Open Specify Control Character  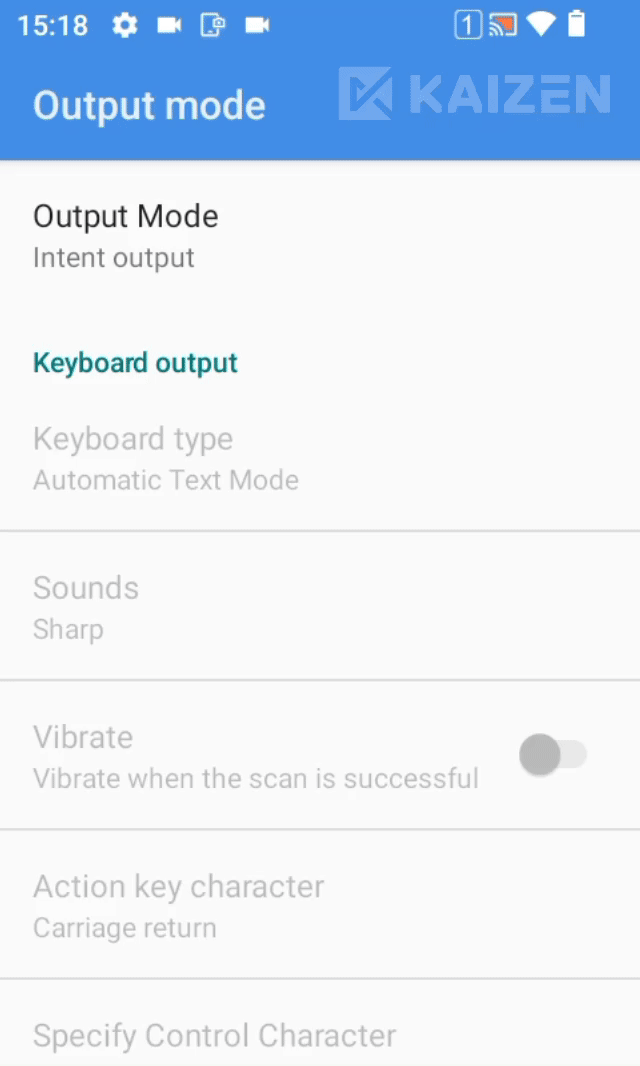tap(320, 1024)
